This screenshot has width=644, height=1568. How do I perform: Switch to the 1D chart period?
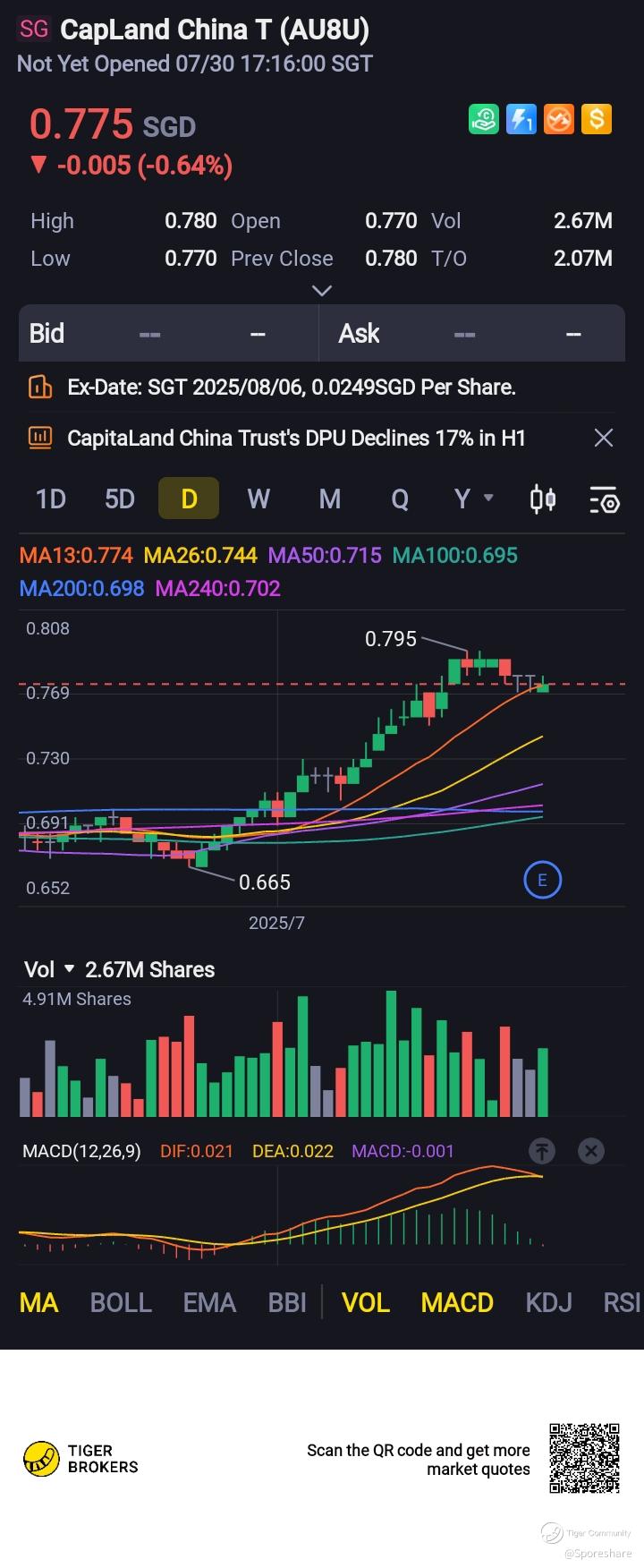[51, 499]
